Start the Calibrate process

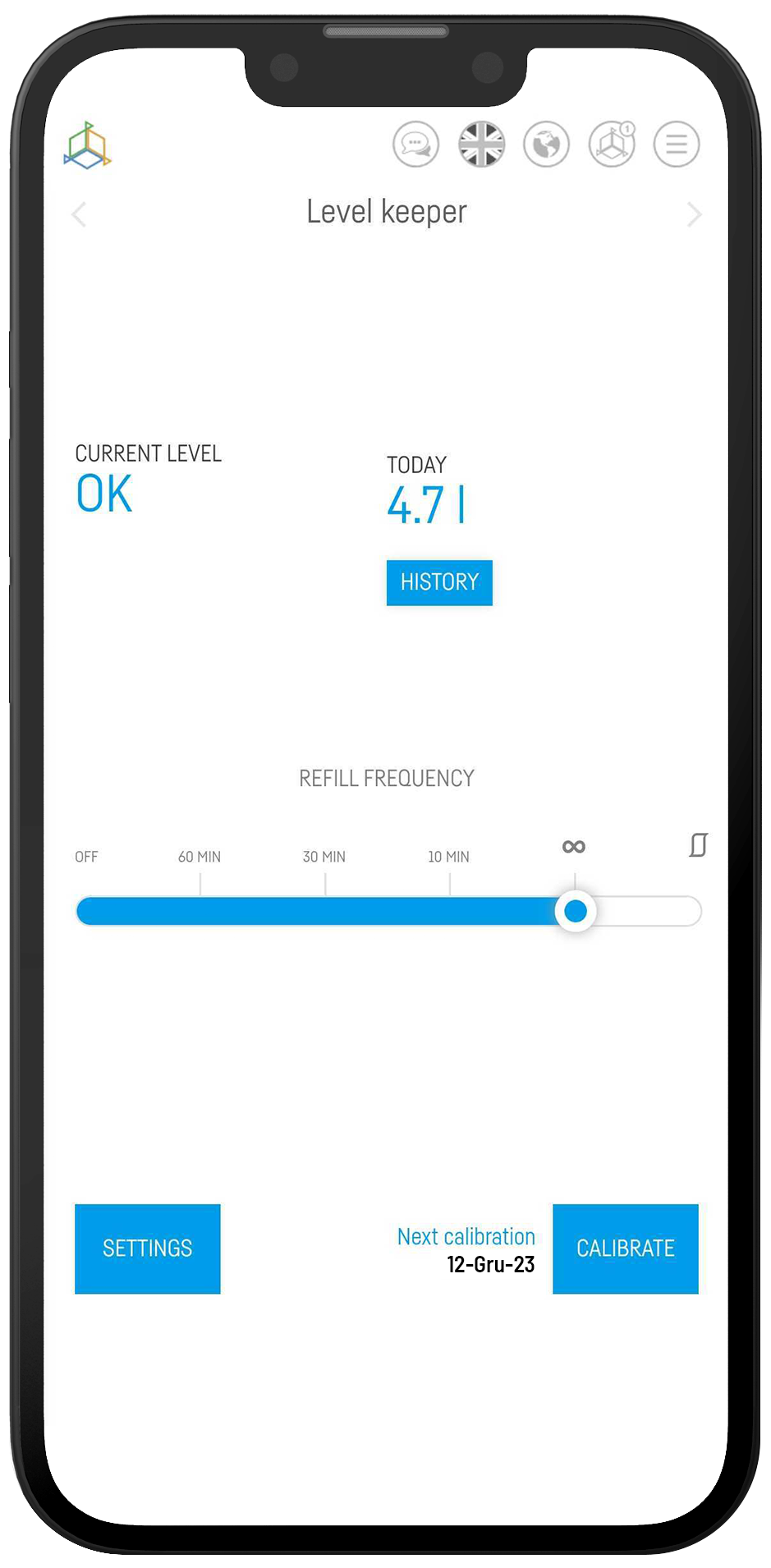[x=625, y=1248]
